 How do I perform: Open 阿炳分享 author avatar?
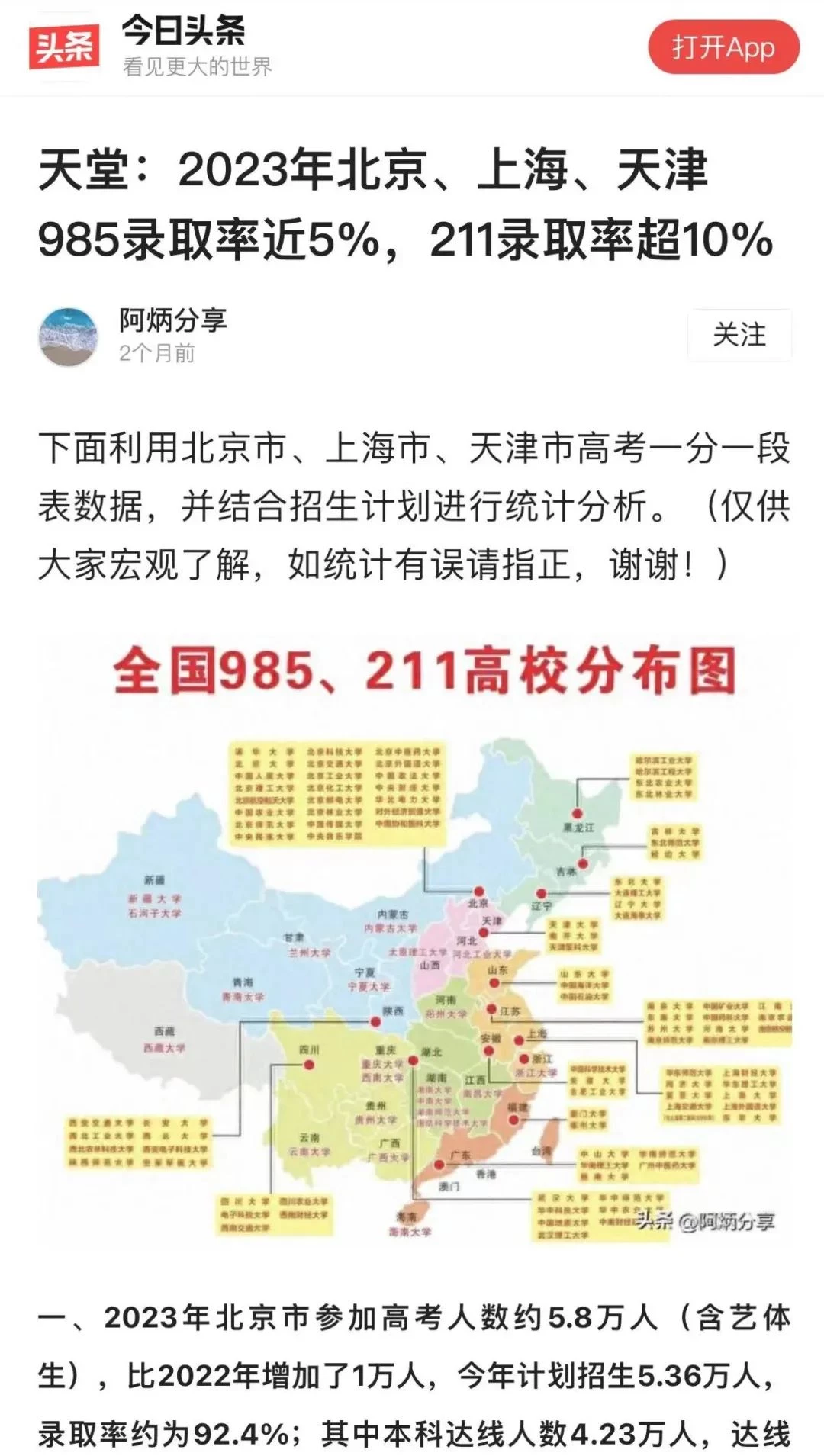click(69, 336)
